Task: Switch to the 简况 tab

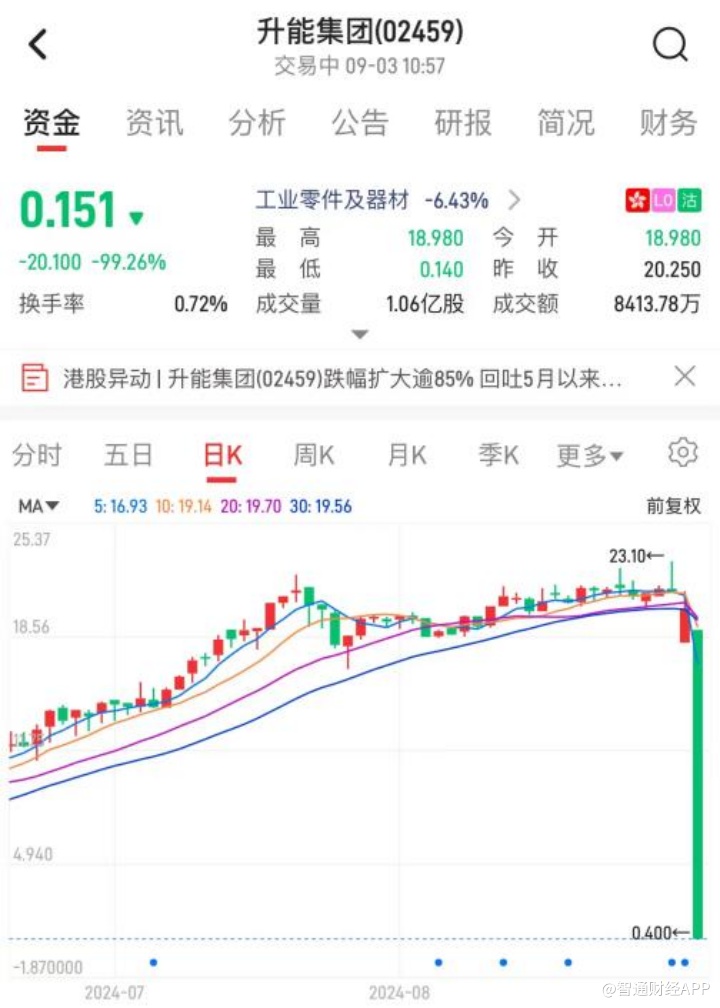Action: pos(566,123)
